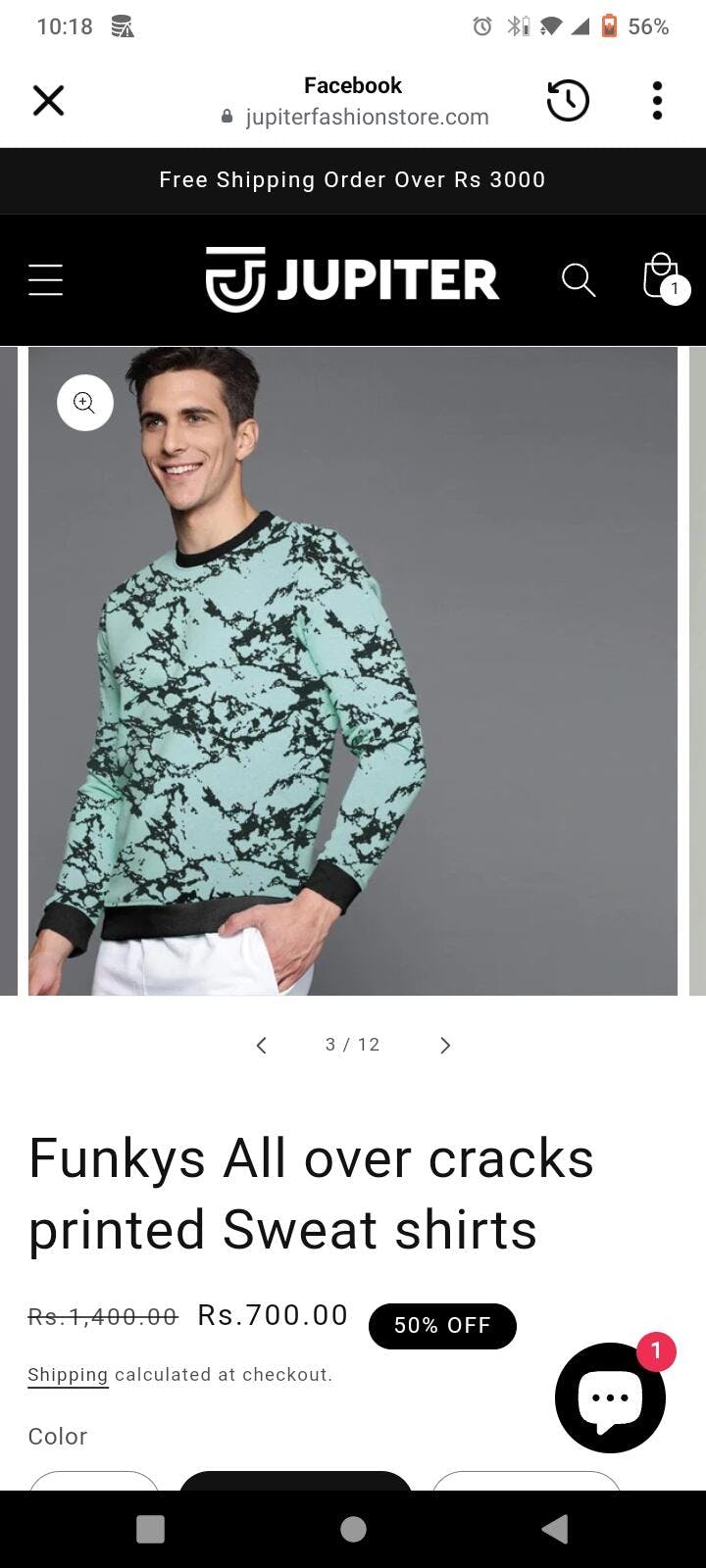Screen dimensions: 706x1568
Task: Go to the device home screen
Action: [x=353, y=1529]
